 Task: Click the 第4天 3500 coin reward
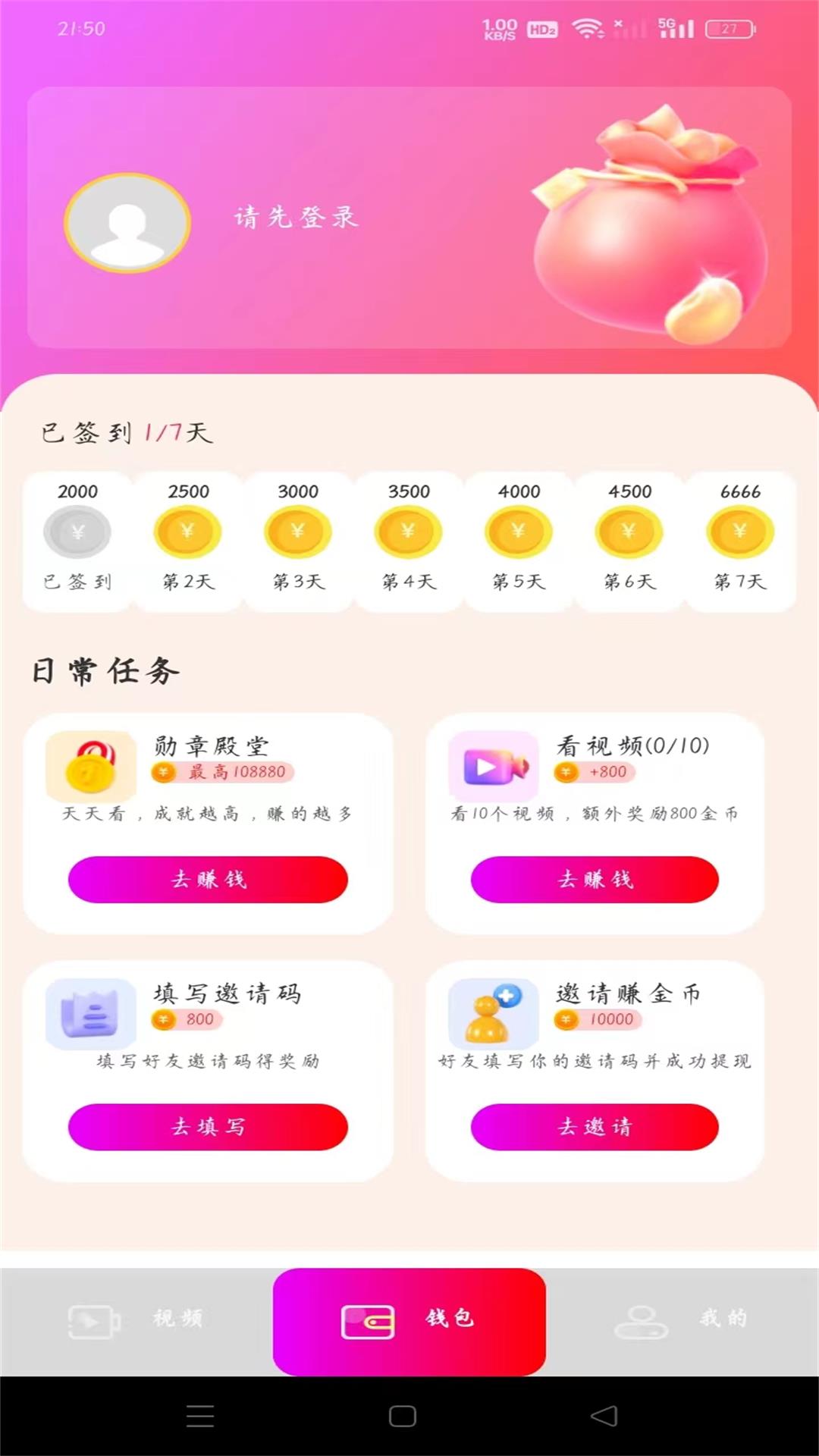click(408, 532)
